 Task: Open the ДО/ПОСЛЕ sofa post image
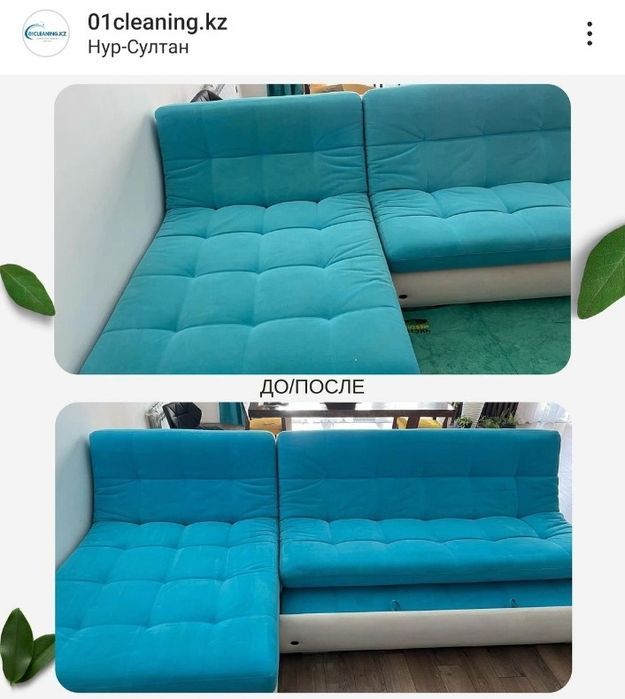tap(312, 388)
